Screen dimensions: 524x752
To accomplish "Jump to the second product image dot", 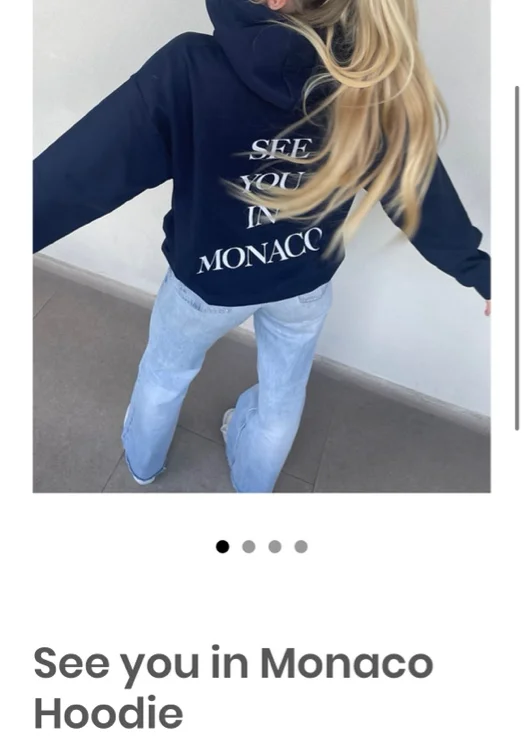I will [248, 546].
